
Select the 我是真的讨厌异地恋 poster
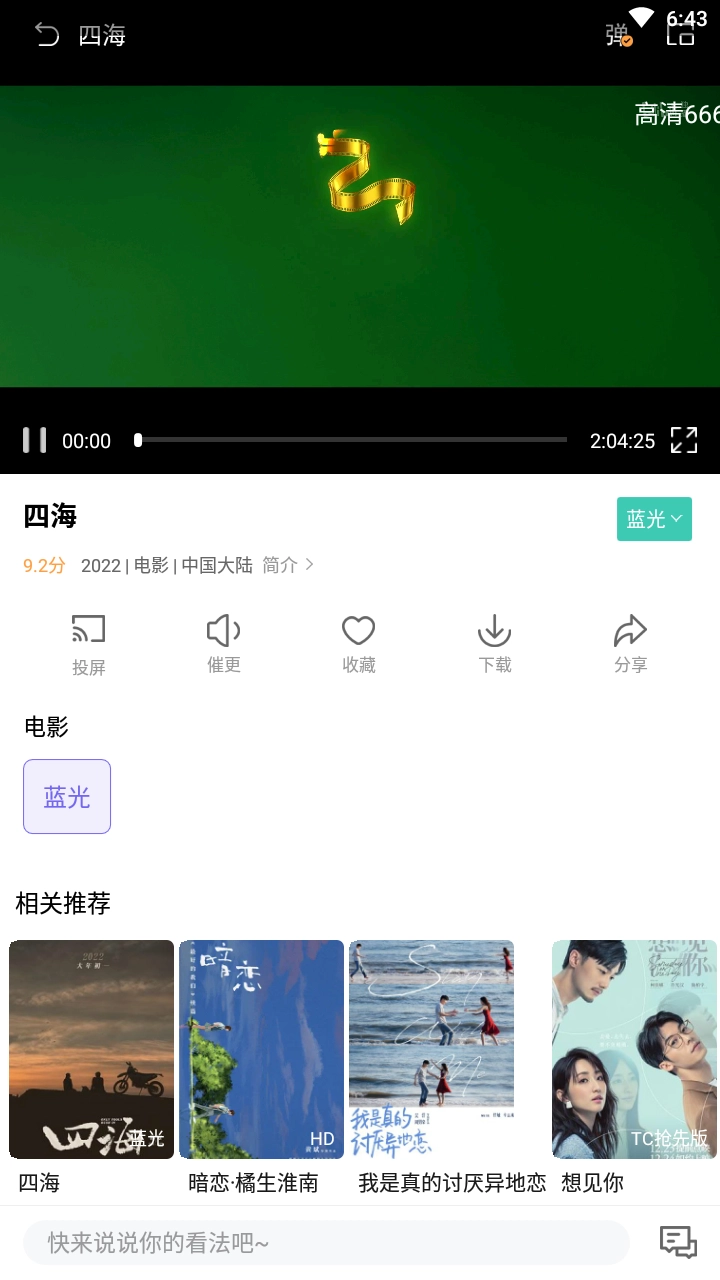click(x=431, y=1049)
